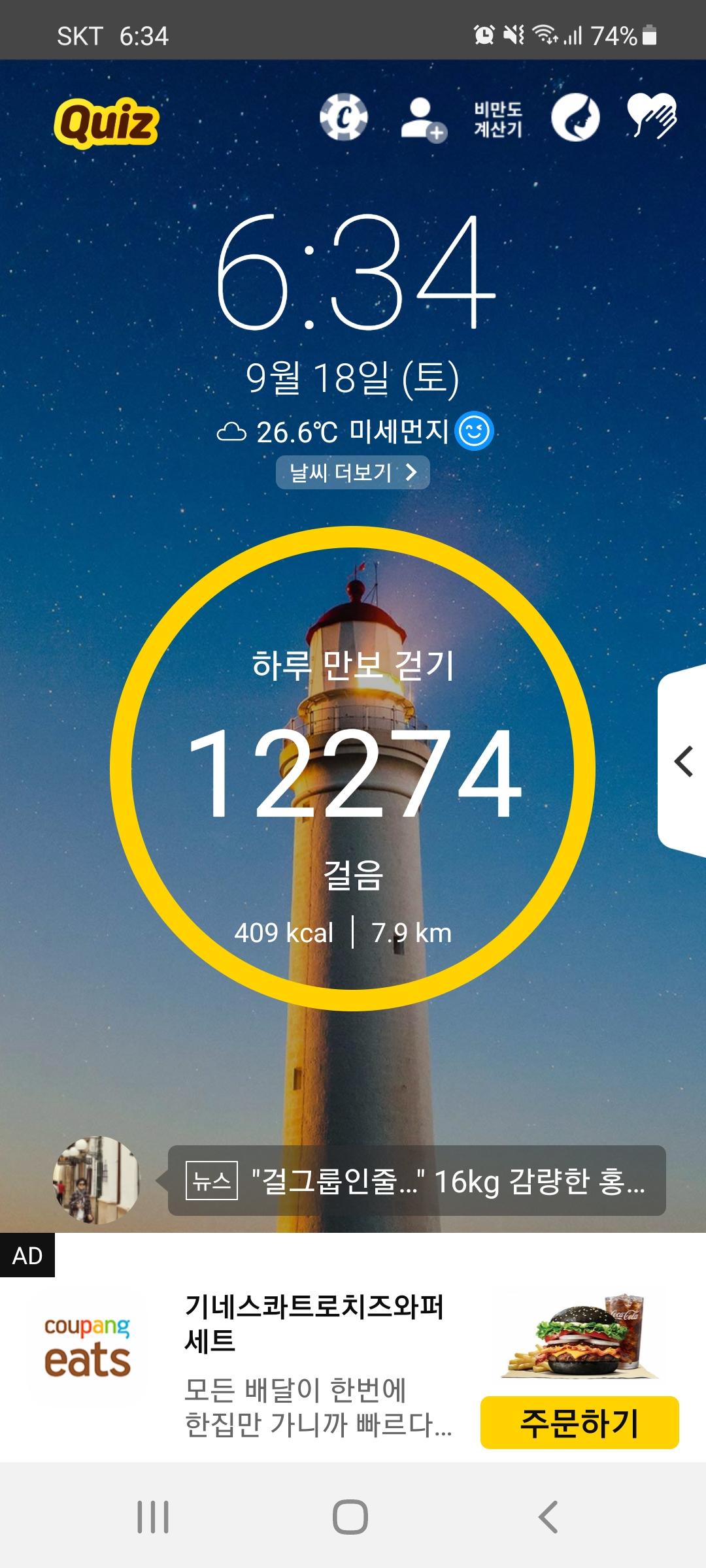Viewport: 706px width, 1568px height.
Task: Go to the home screen
Action: click(351, 1516)
